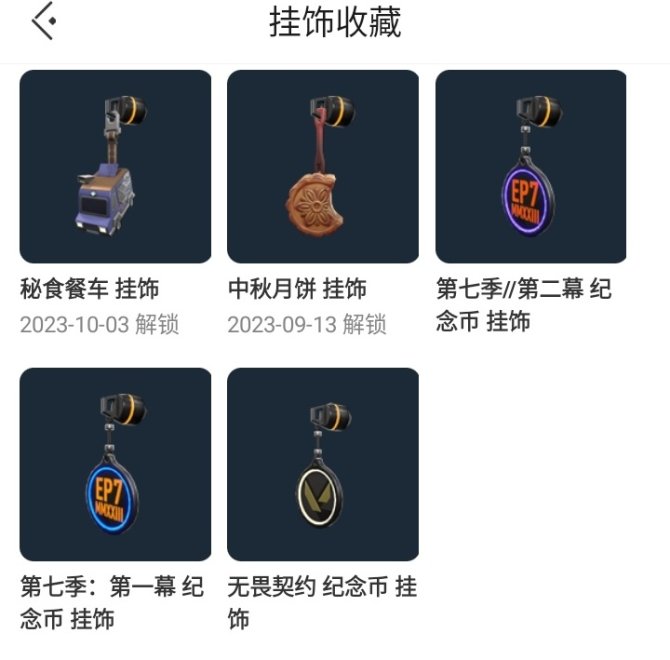This screenshot has height=660, width=670.
Task: Tap the 第七季:第一幕 纪念币 挂饰 tile
Action: point(116,464)
